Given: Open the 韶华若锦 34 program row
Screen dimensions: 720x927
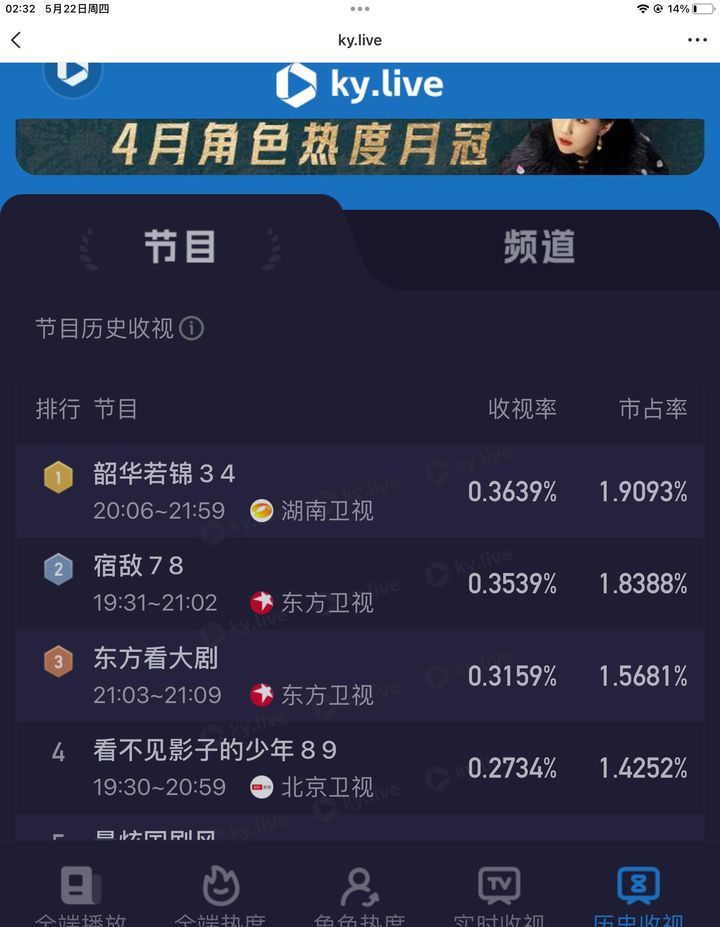Looking at the screenshot, I should click(360, 491).
